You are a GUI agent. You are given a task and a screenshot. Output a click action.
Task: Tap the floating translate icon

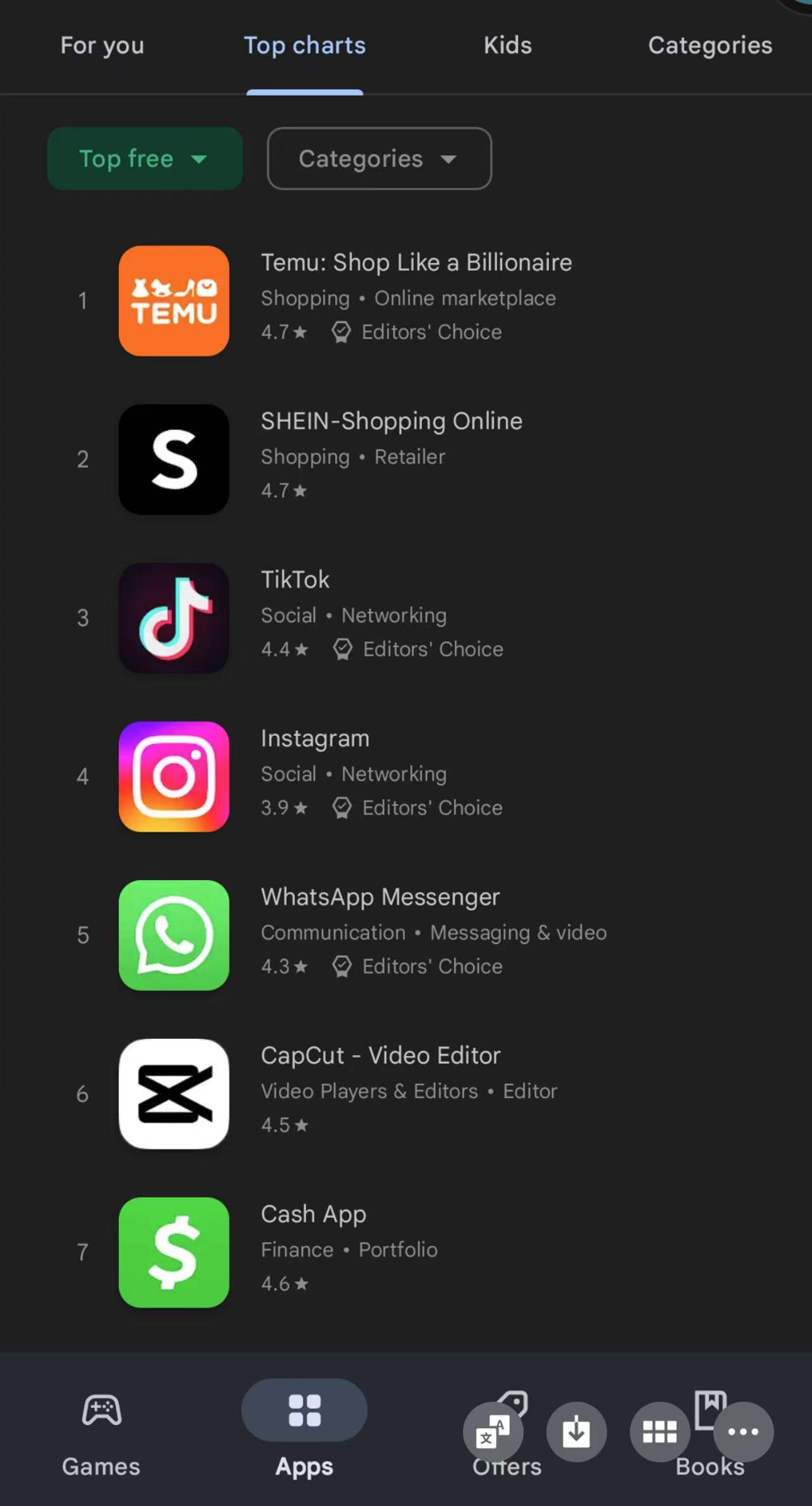point(492,1432)
